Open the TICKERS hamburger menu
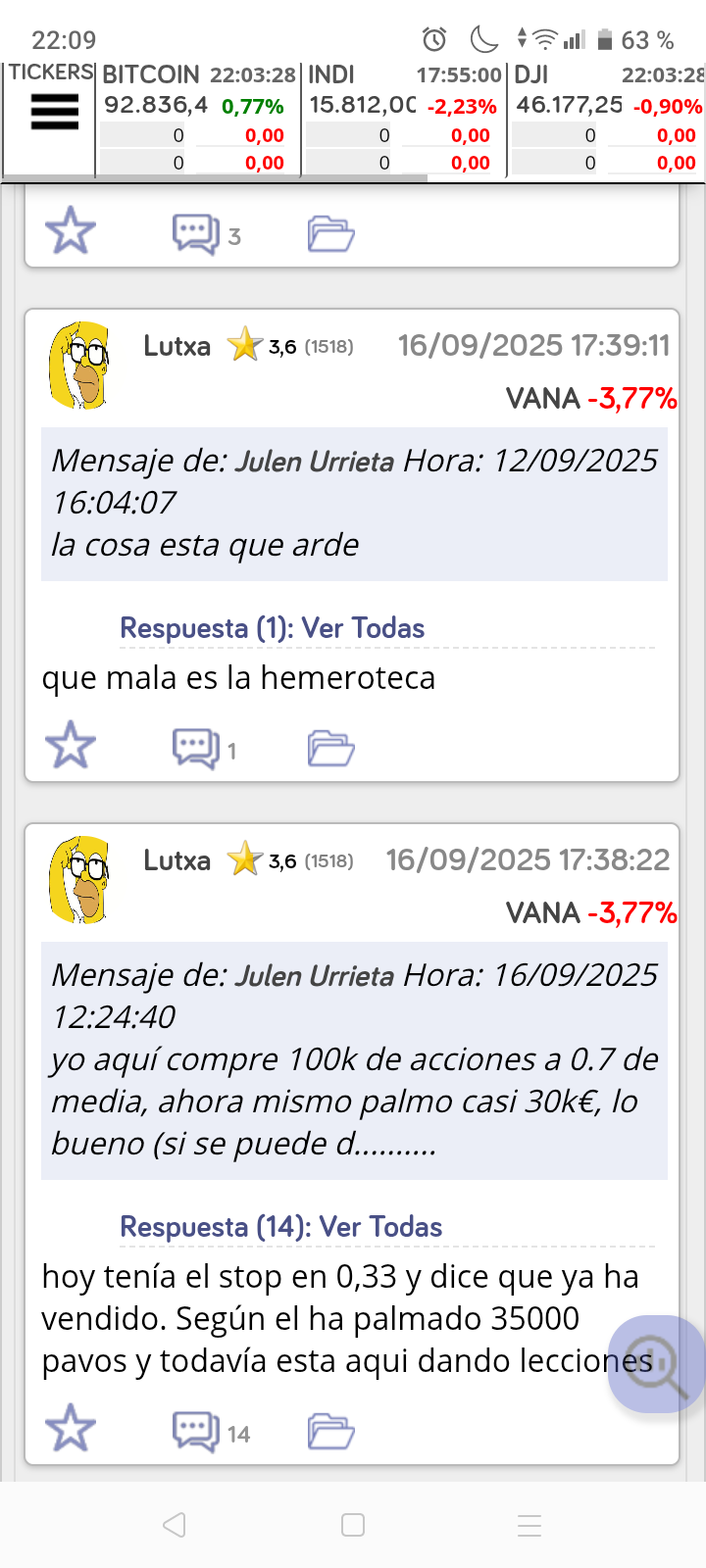 pyautogui.click(x=55, y=112)
